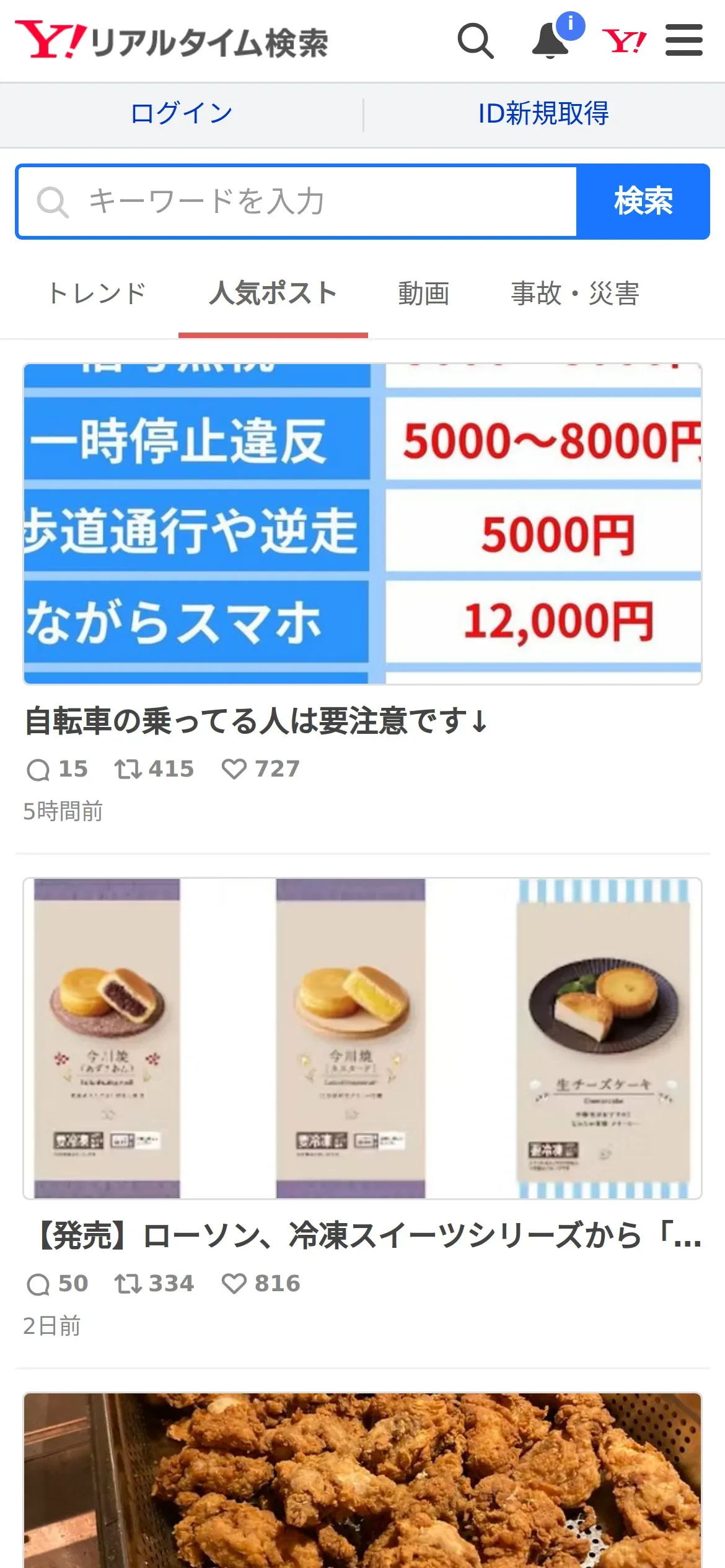Screen dimensions: 725x1568
Task: Tap the magnifier icon in the header
Action: [475, 41]
